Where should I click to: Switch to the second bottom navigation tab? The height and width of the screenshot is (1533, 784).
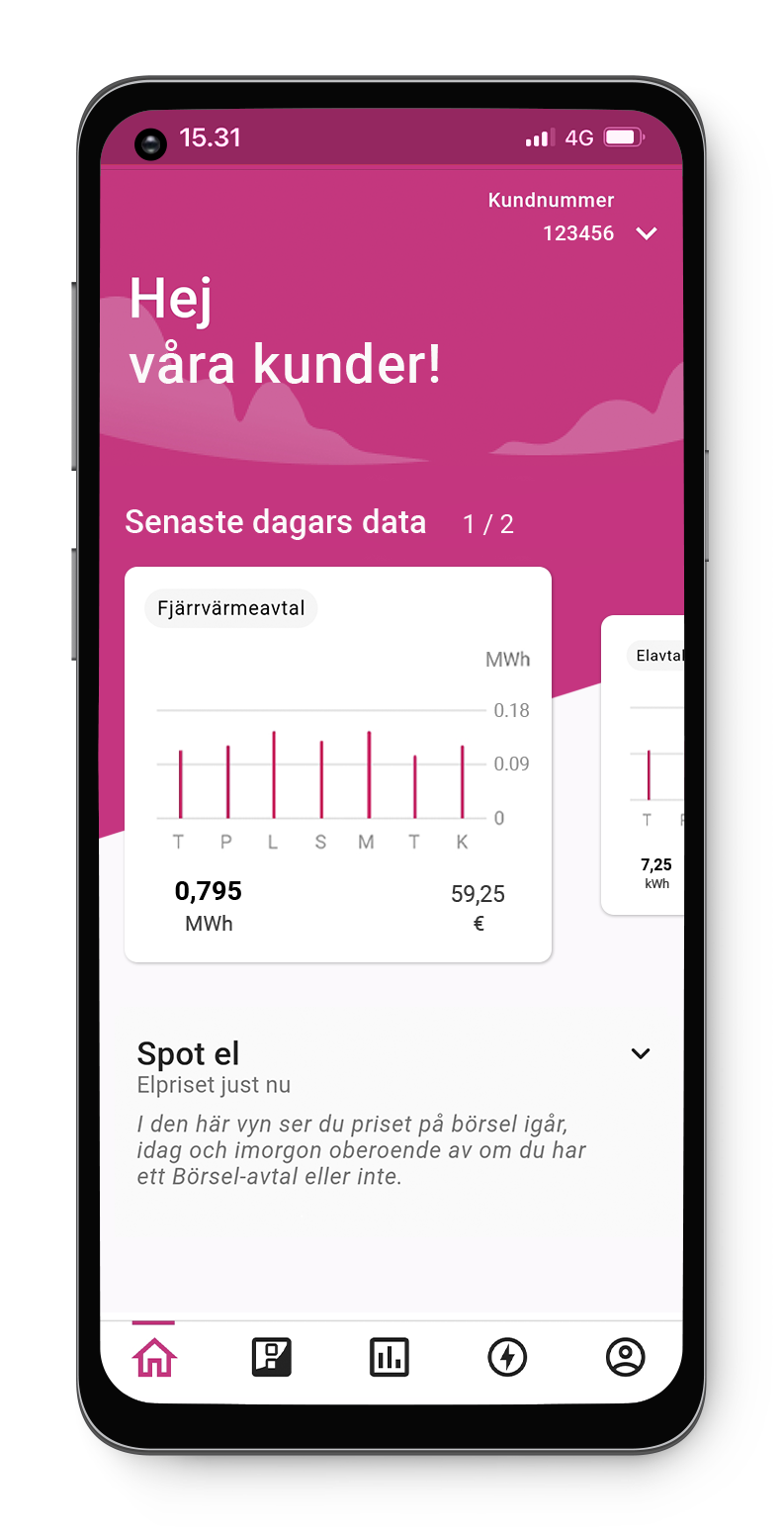tap(271, 1358)
